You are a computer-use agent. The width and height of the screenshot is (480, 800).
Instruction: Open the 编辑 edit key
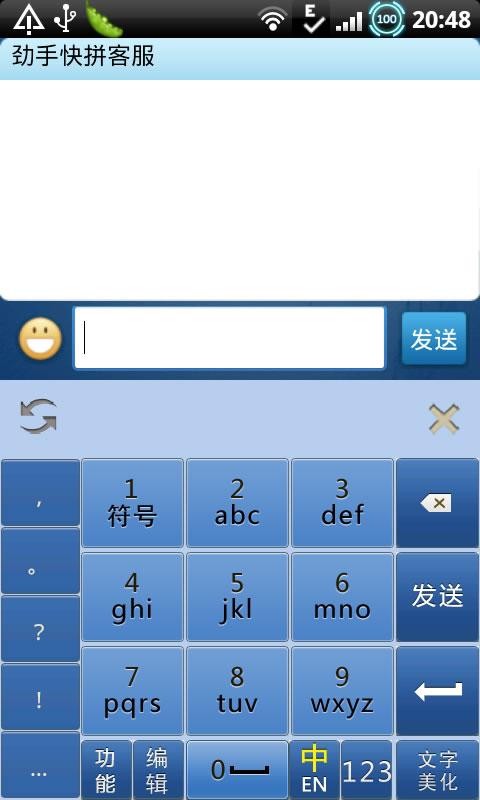click(x=158, y=770)
